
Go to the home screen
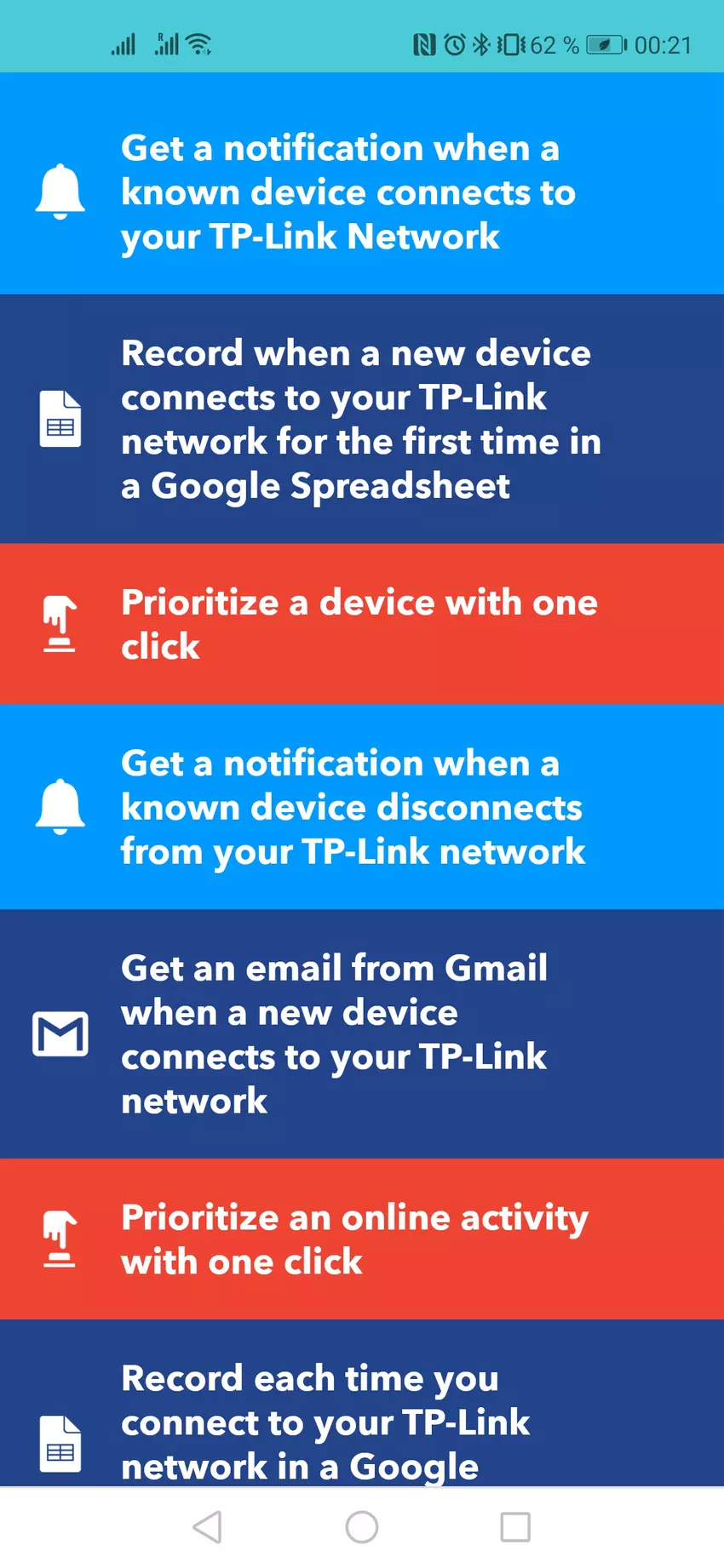click(362, 1527)
